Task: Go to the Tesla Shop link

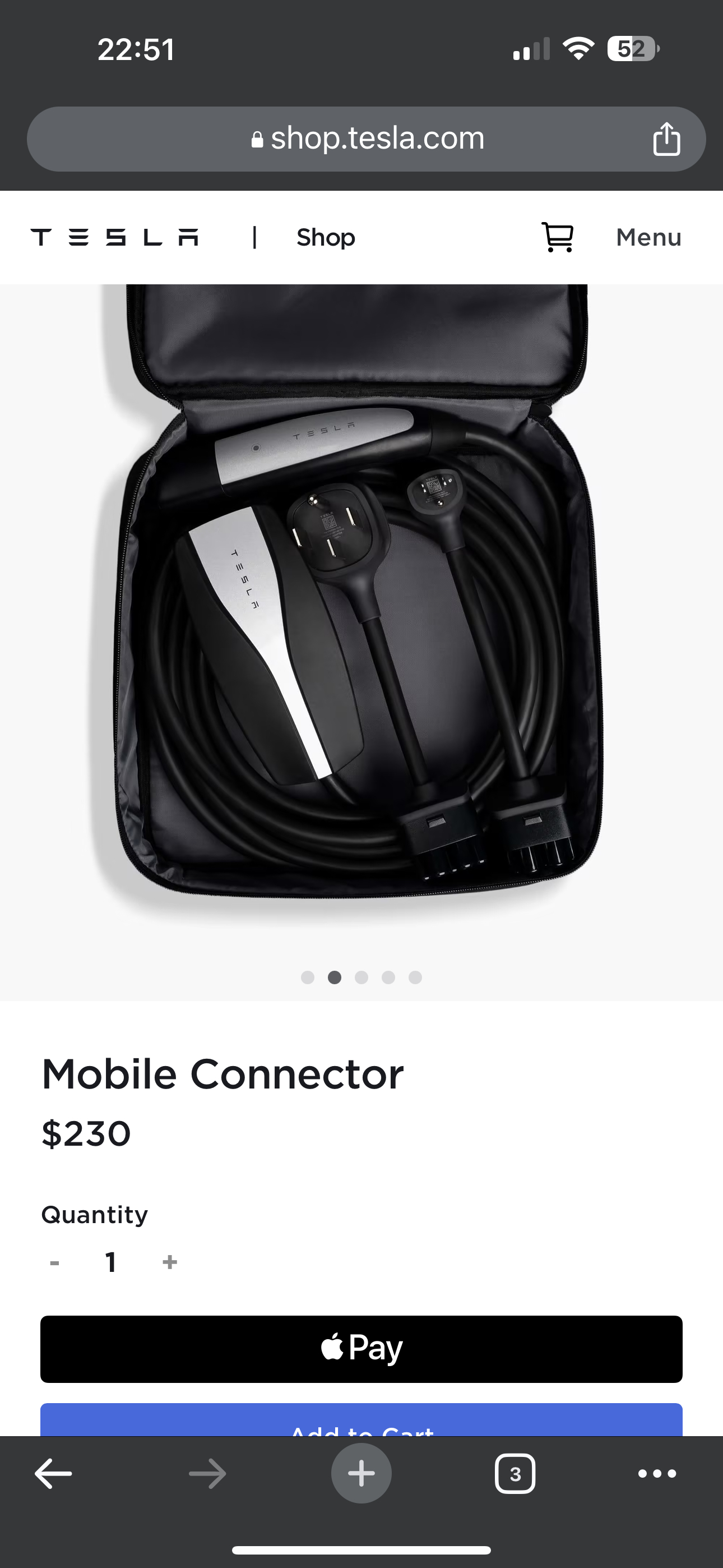Action: [x=326, y=237]
